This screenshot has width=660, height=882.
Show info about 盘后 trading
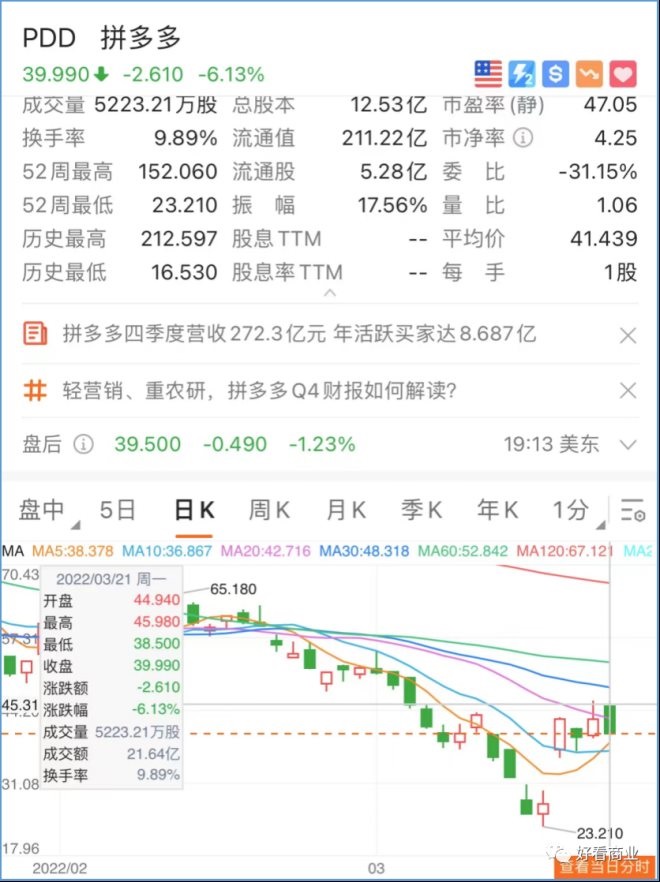point(84,444)
